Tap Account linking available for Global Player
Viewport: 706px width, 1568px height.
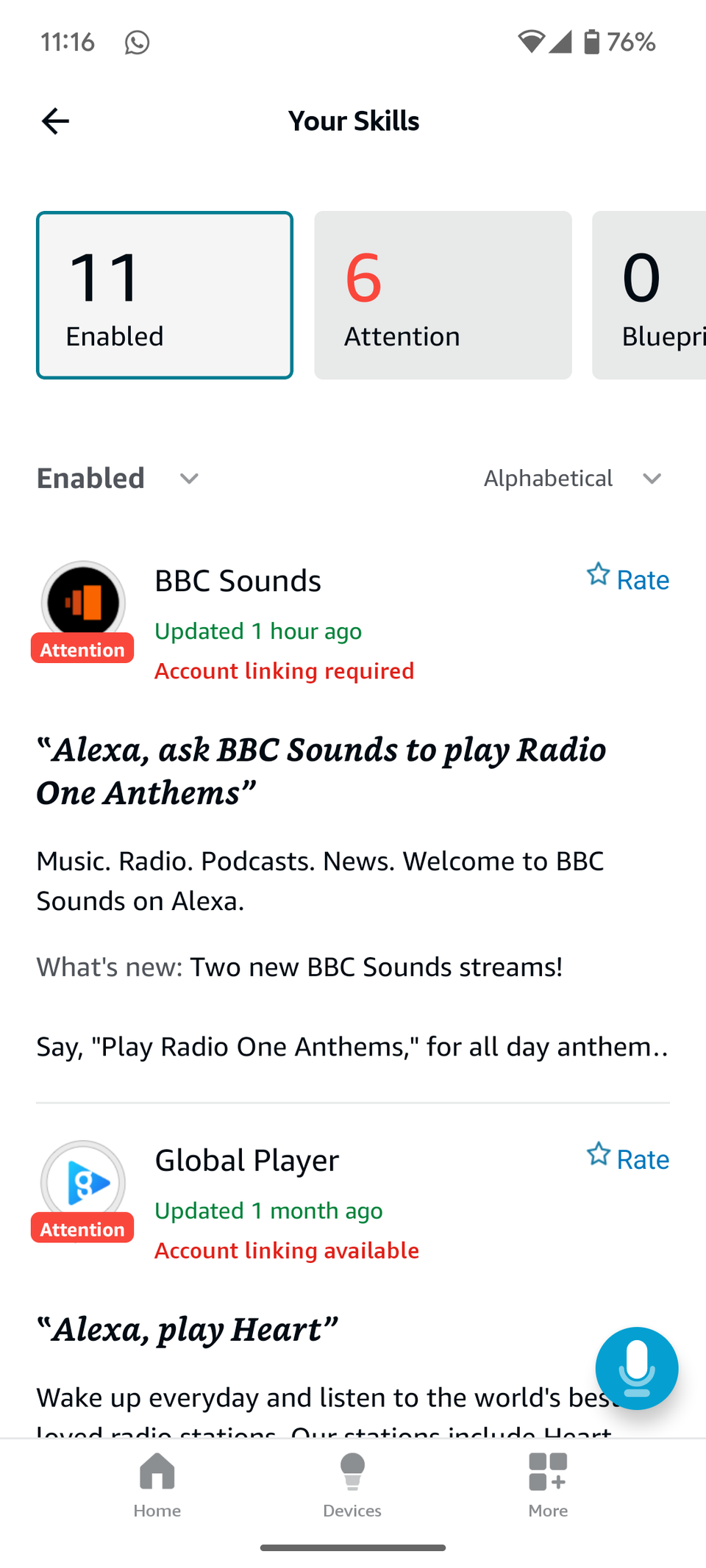(286, 1250)
